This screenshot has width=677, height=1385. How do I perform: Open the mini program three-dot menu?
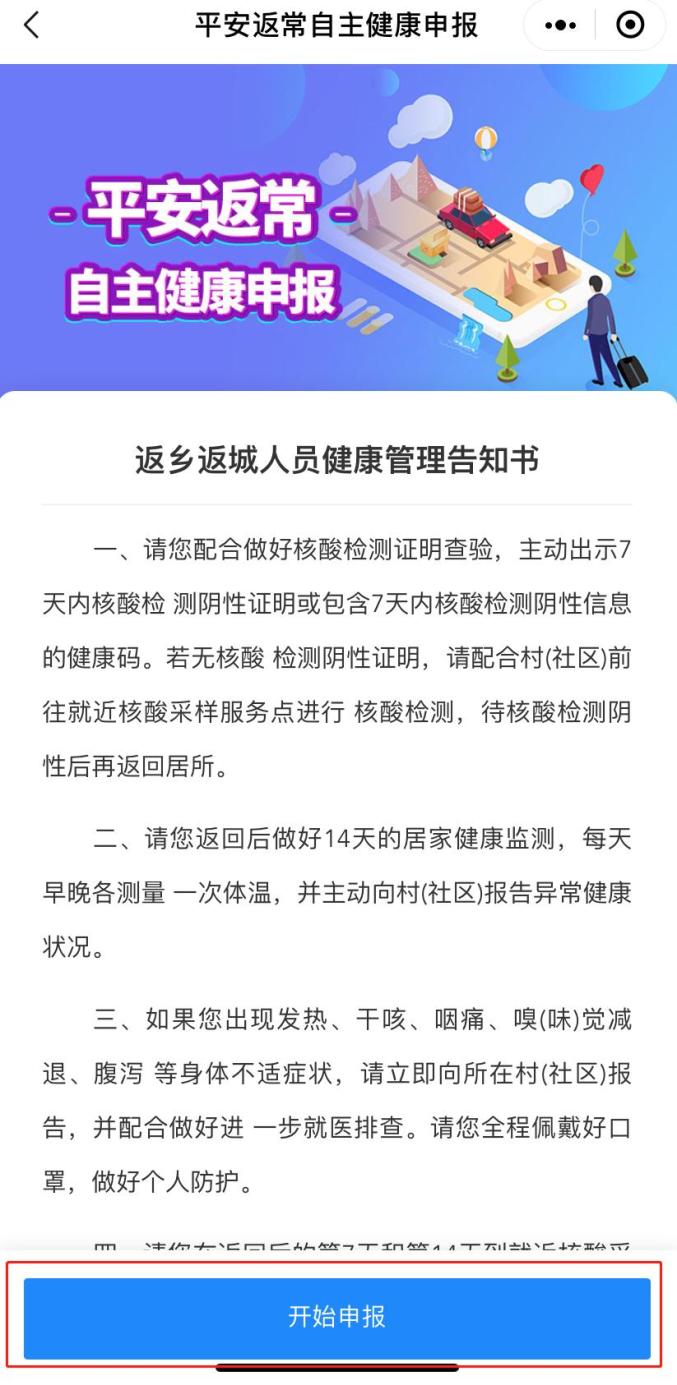pos(560,25)
